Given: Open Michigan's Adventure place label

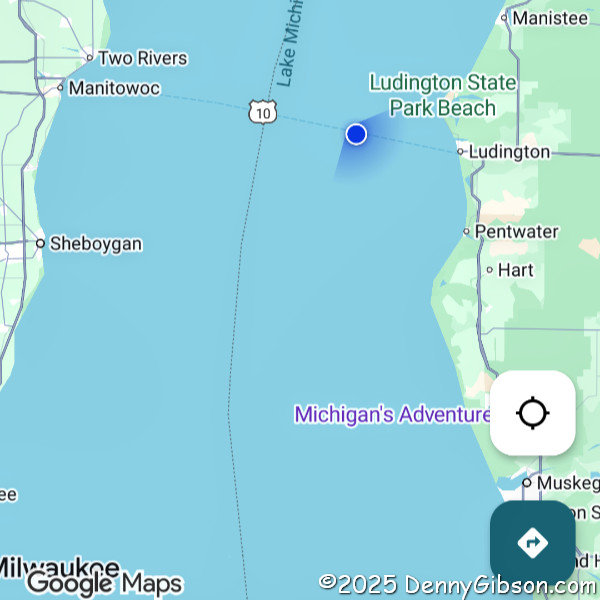Looking at the screenshot, I should coord(392,414).
